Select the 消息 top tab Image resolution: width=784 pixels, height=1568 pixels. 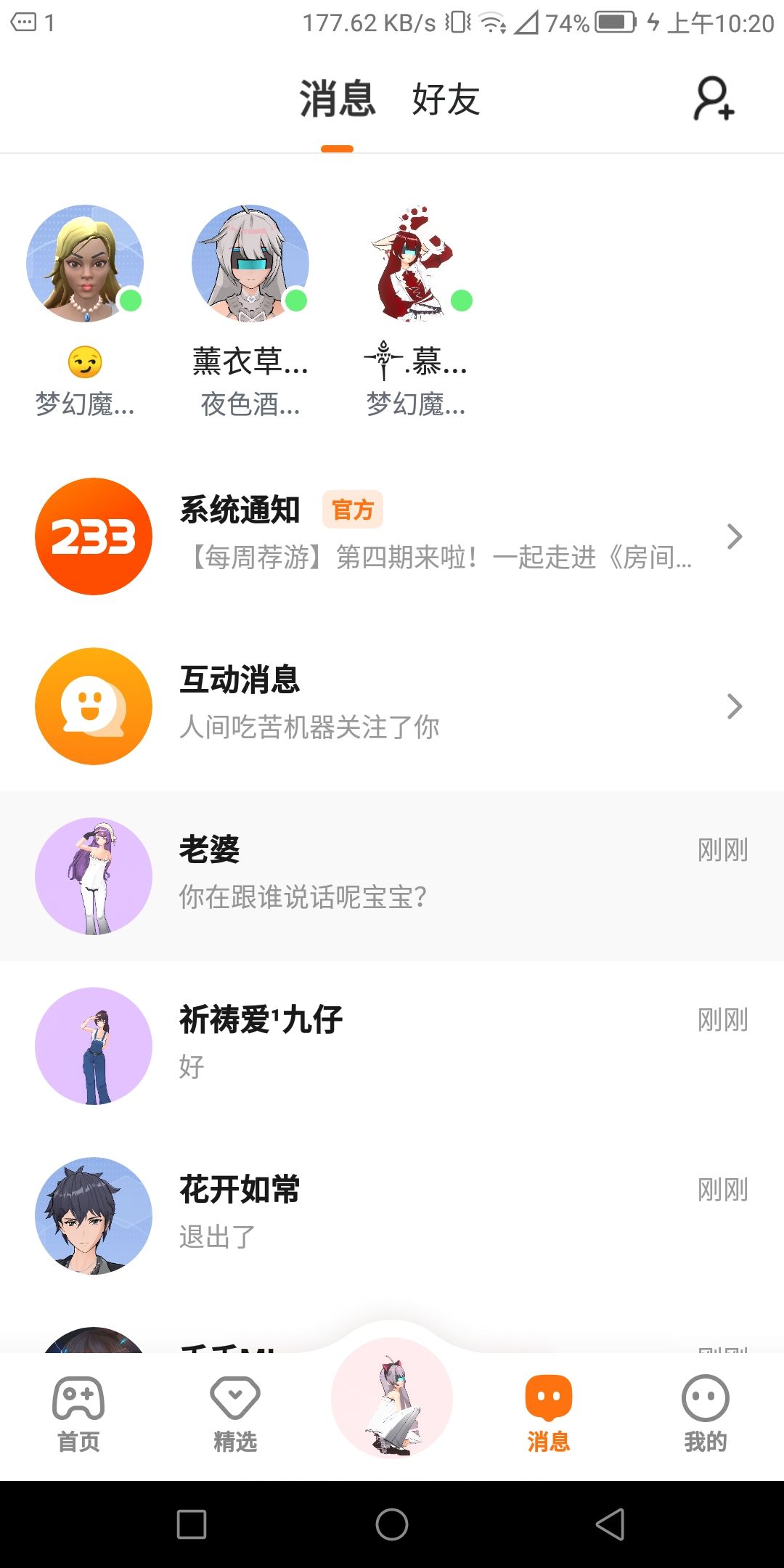[x=338, y=99]
